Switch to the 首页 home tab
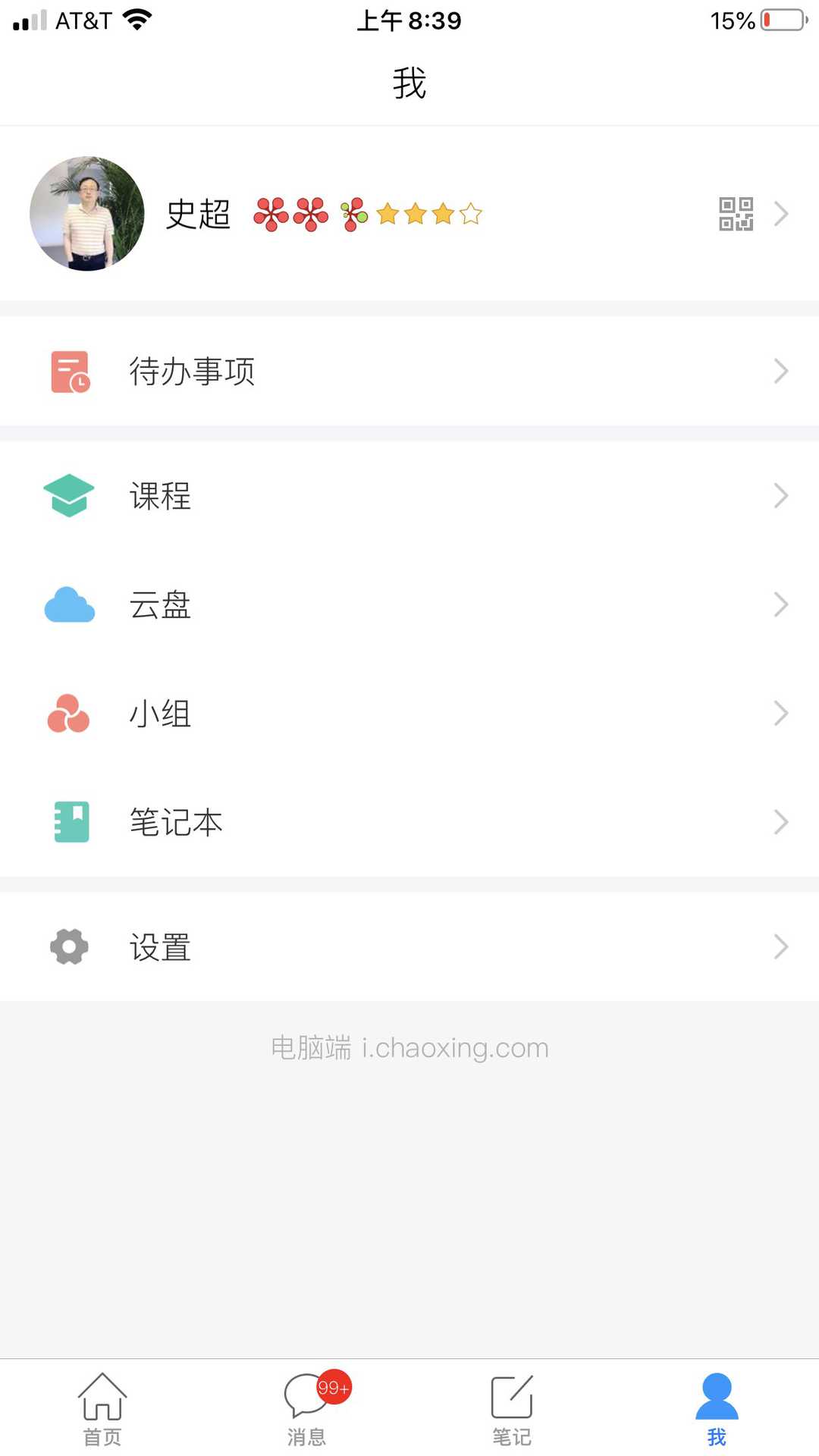The width and height of the screenshot is (819, 1456). coord(102,1408)
